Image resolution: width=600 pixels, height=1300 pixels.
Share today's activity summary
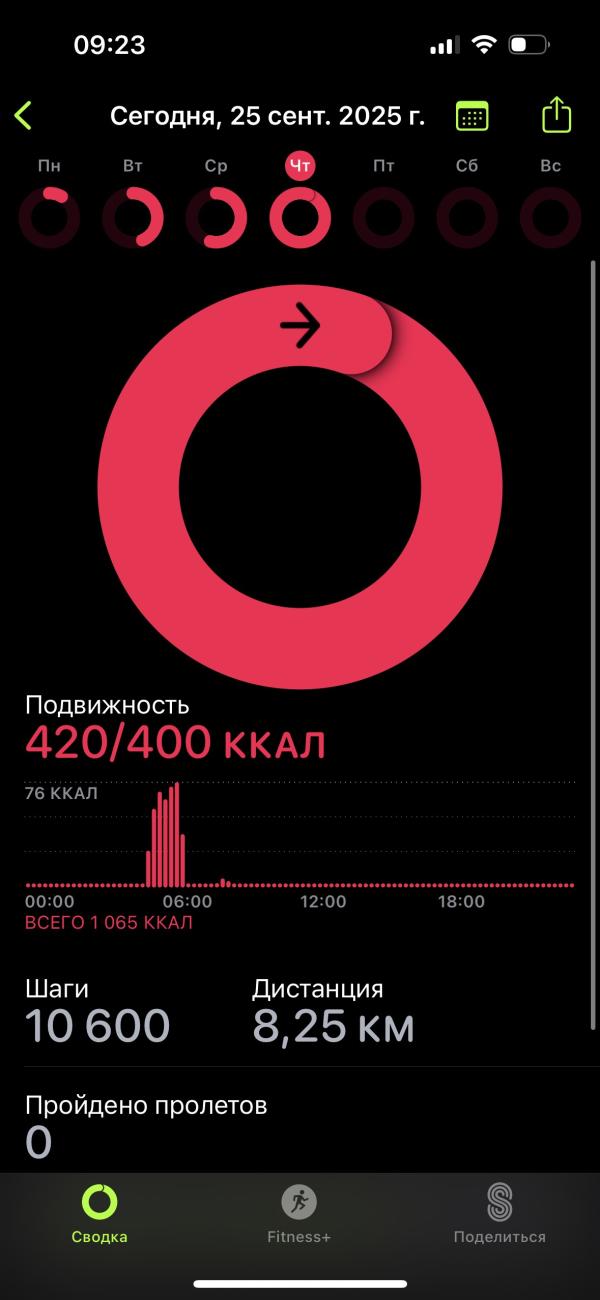[556, 115]
